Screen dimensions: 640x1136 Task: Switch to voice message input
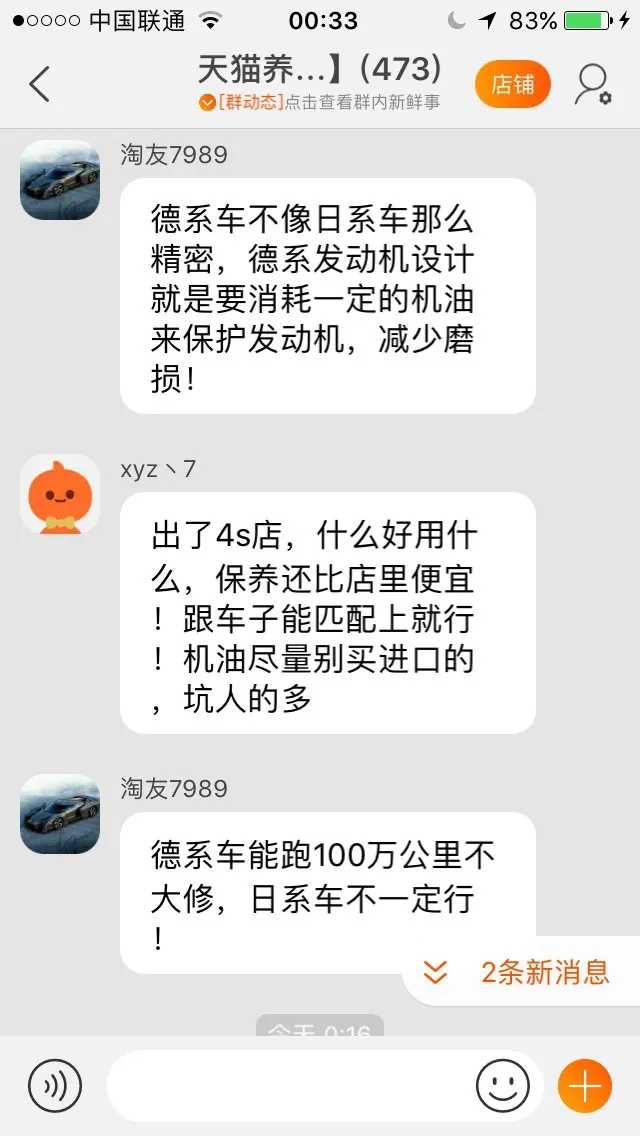coord(55,1085)
